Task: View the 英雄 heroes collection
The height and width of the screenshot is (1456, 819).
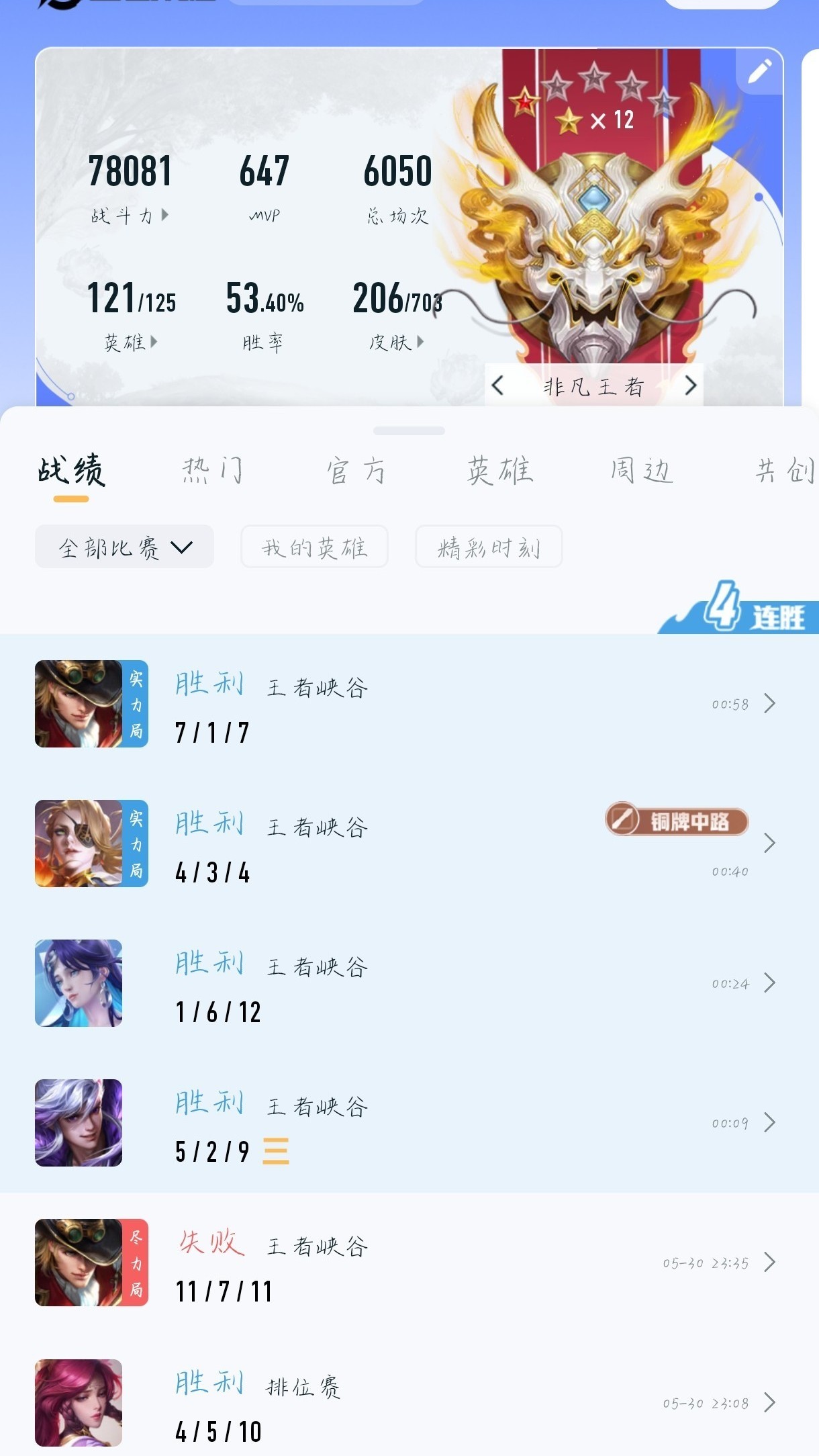Action: point(130,342)
